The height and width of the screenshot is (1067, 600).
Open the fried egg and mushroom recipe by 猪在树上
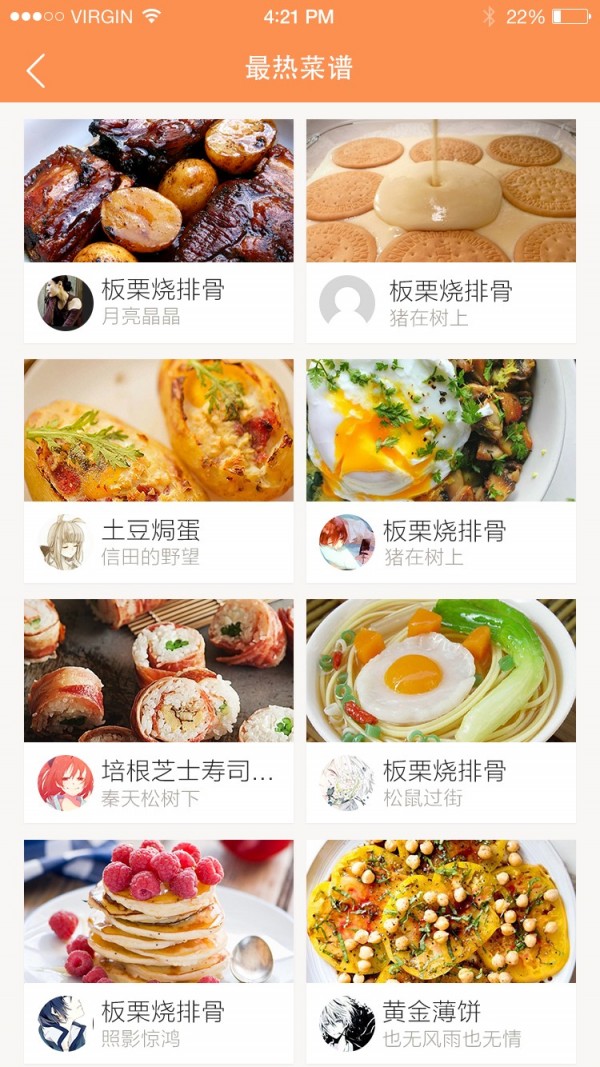pyautogui.click(x=441, y=470)
